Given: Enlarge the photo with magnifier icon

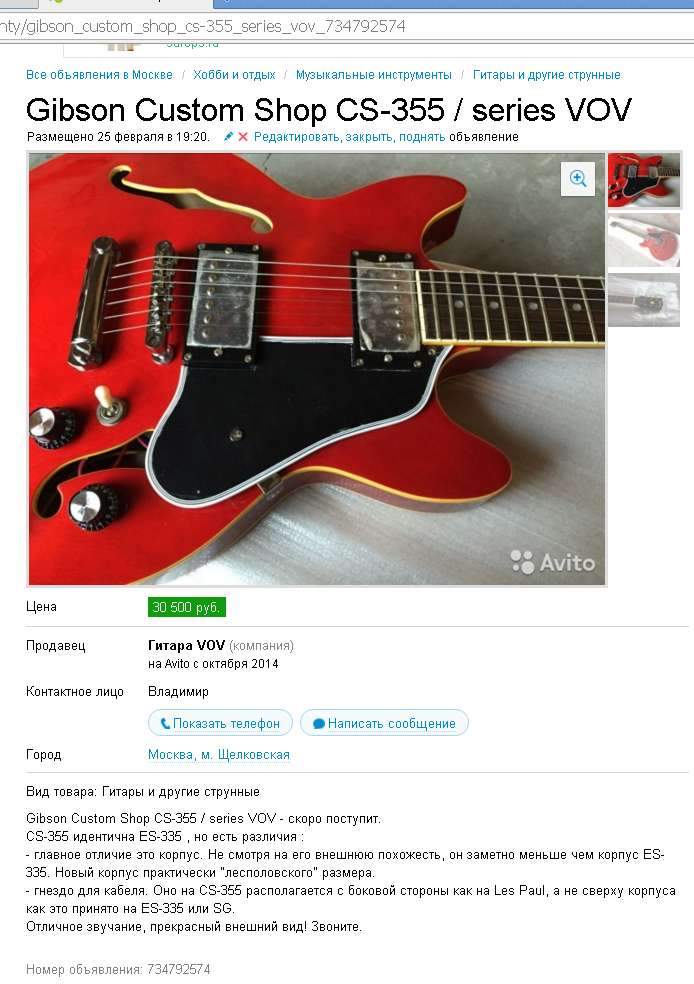Looking at the screenshot, I should [x=577, y=178].
